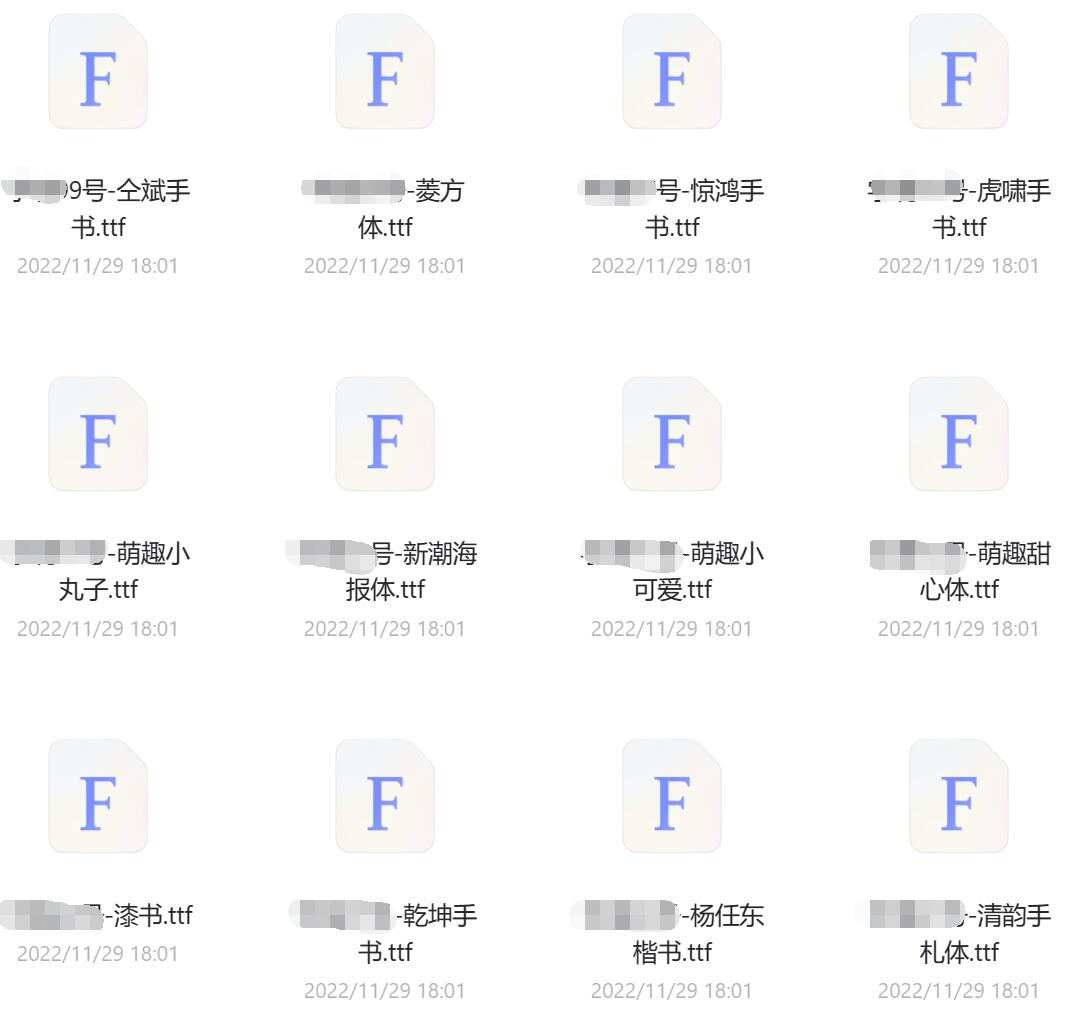Select the 惊鸿手书.ttf file

672,72
